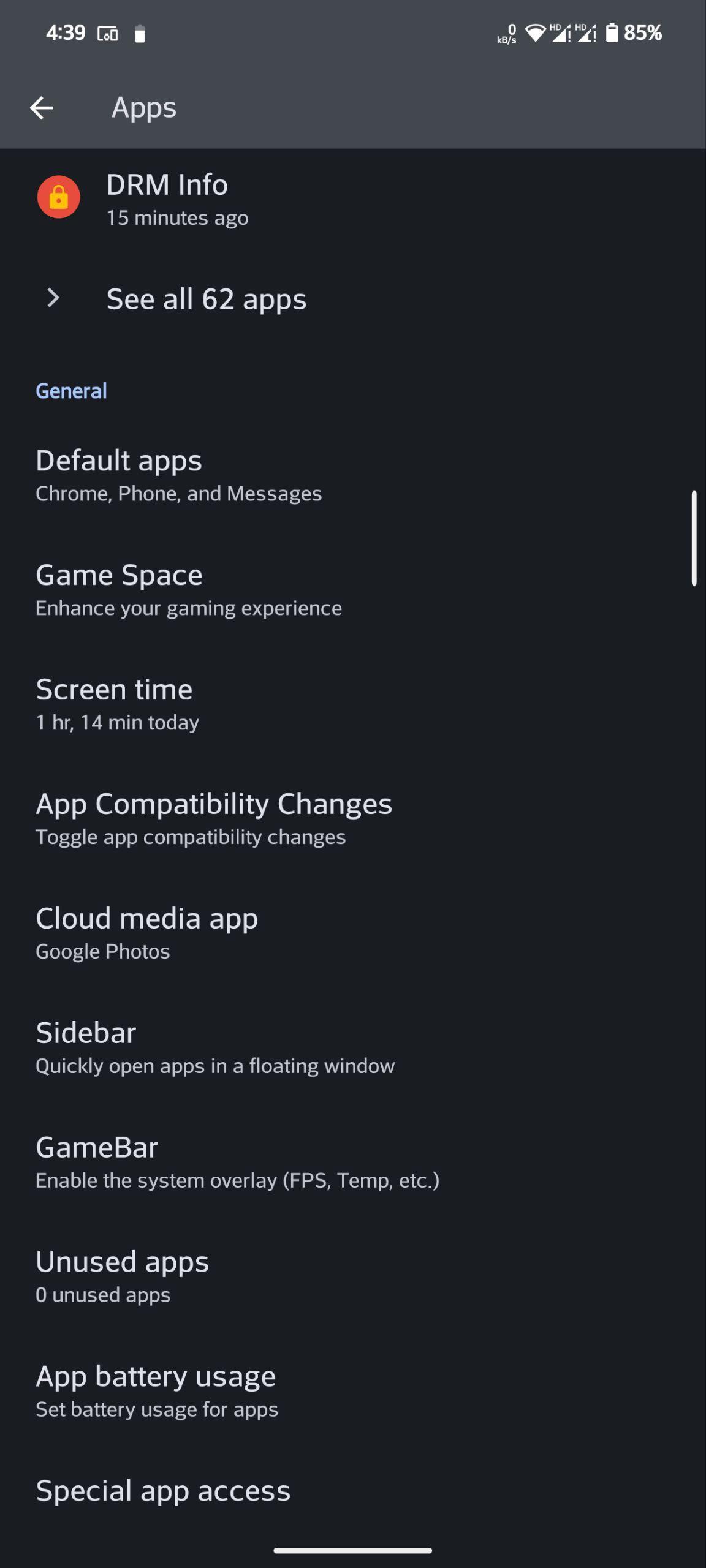Open GameBar overlay settings
The image size is (706, 1568).
click(x=353, y=1163)
